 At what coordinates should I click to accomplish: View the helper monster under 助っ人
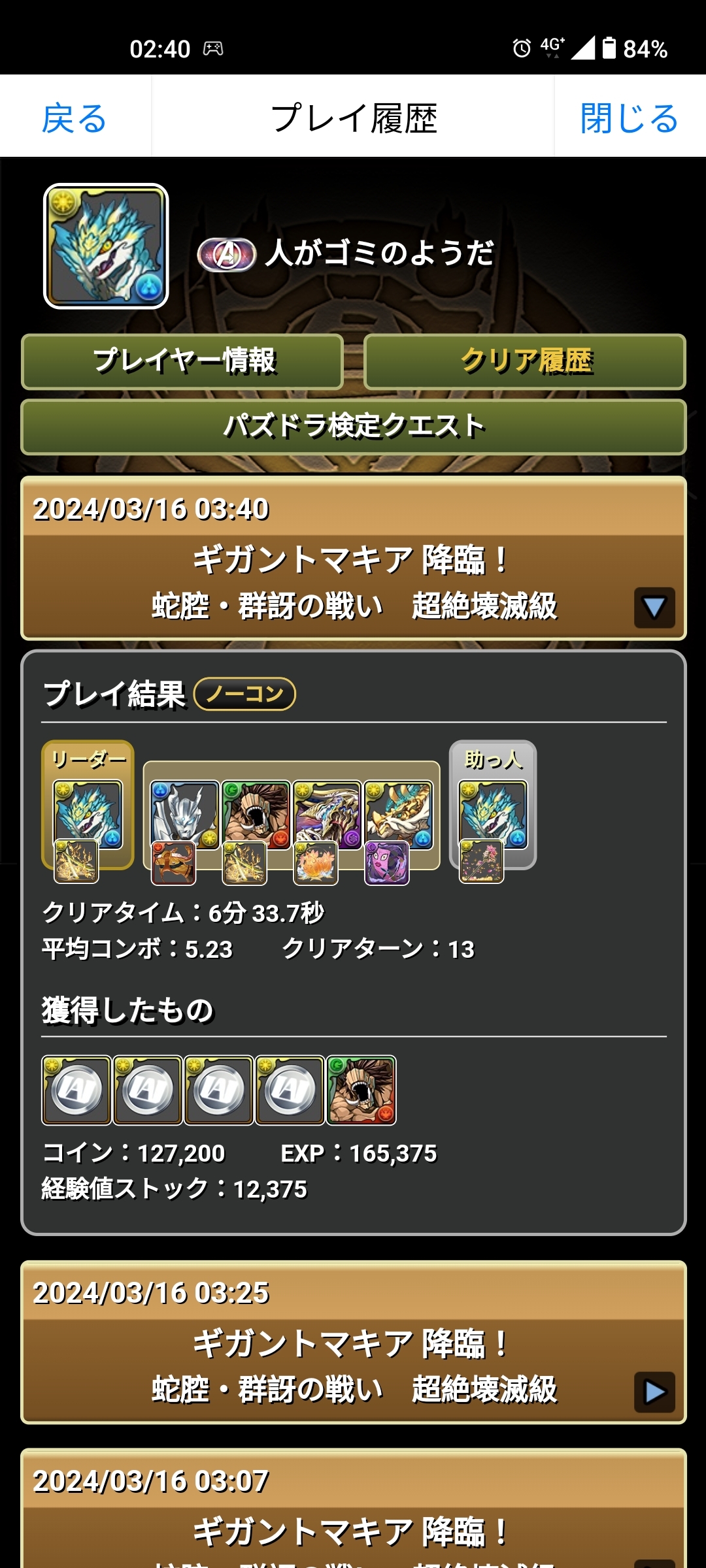click(x=493, y=813)
